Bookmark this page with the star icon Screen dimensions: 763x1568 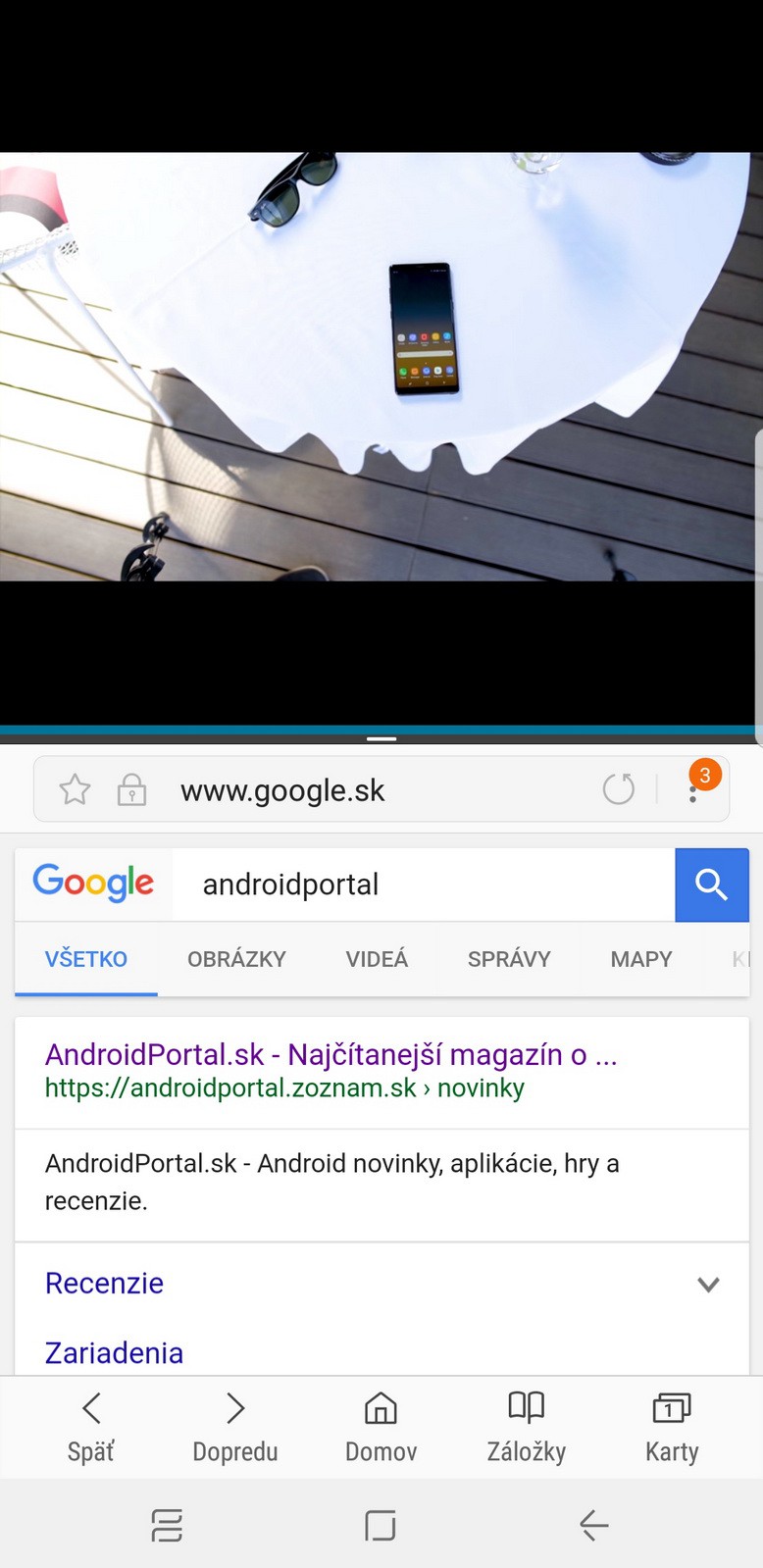(75, 789)
